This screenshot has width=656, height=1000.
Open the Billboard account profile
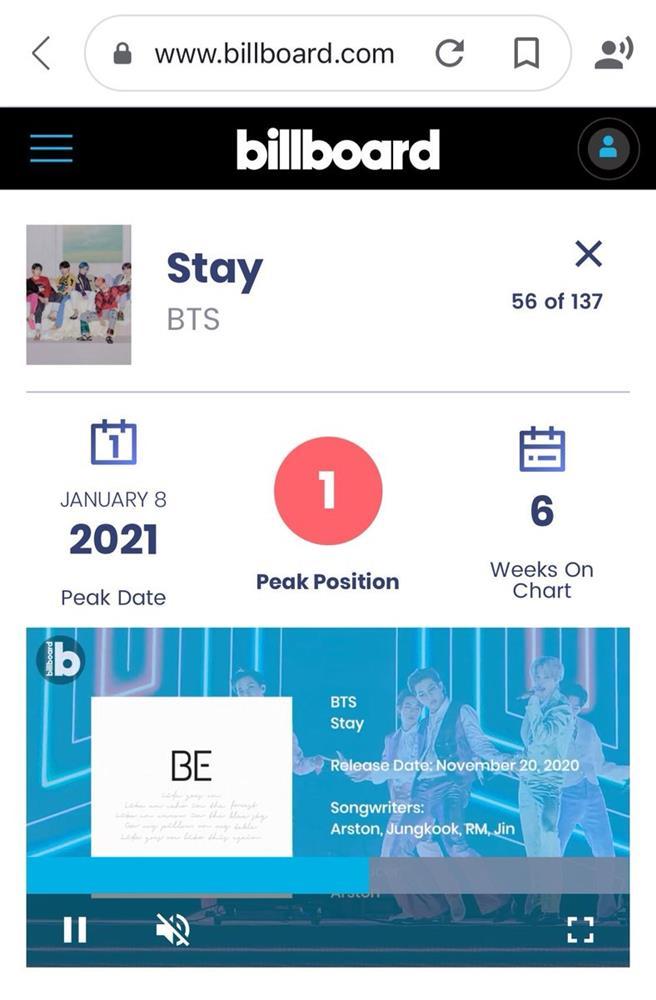(608, 149)
